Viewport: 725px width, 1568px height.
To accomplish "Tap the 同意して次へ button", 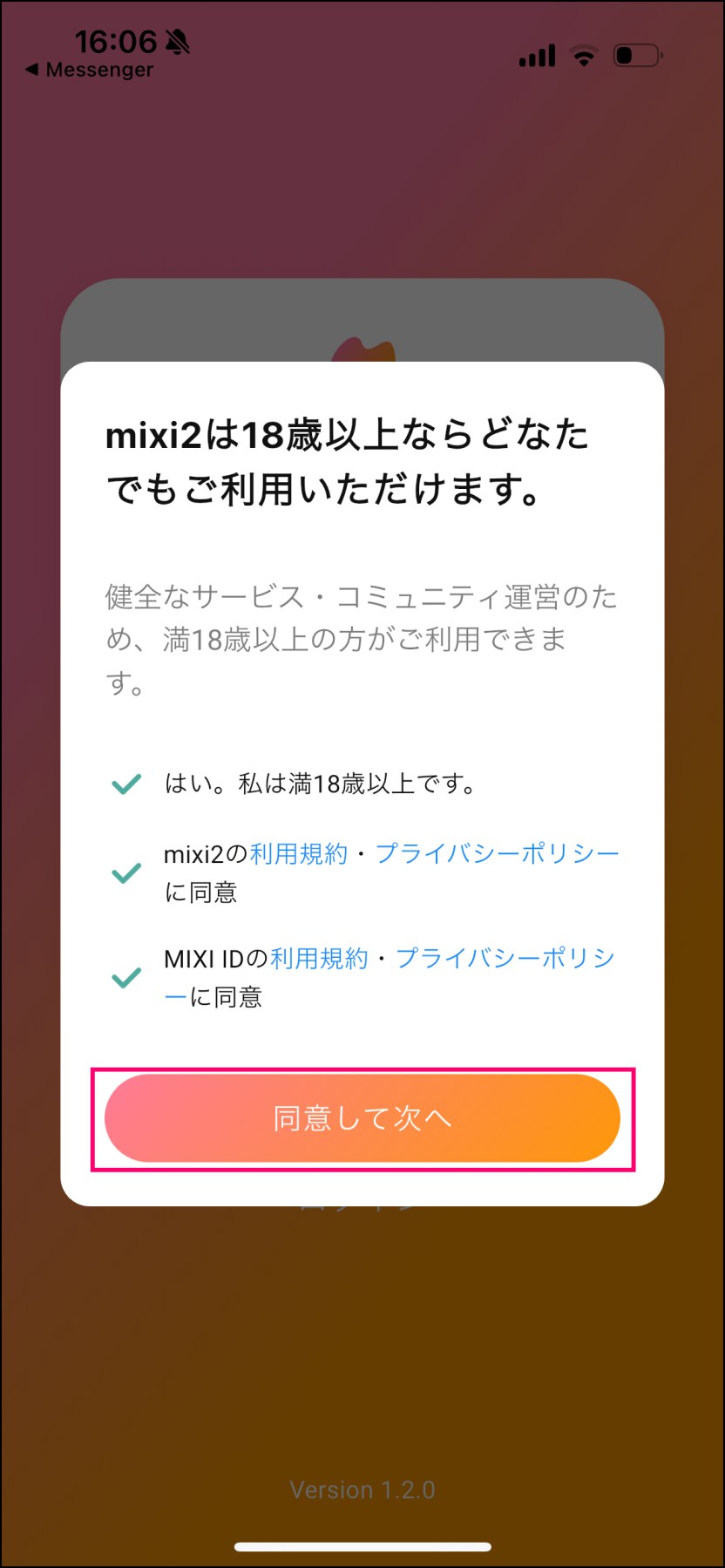I will [x=362, y=1117].
